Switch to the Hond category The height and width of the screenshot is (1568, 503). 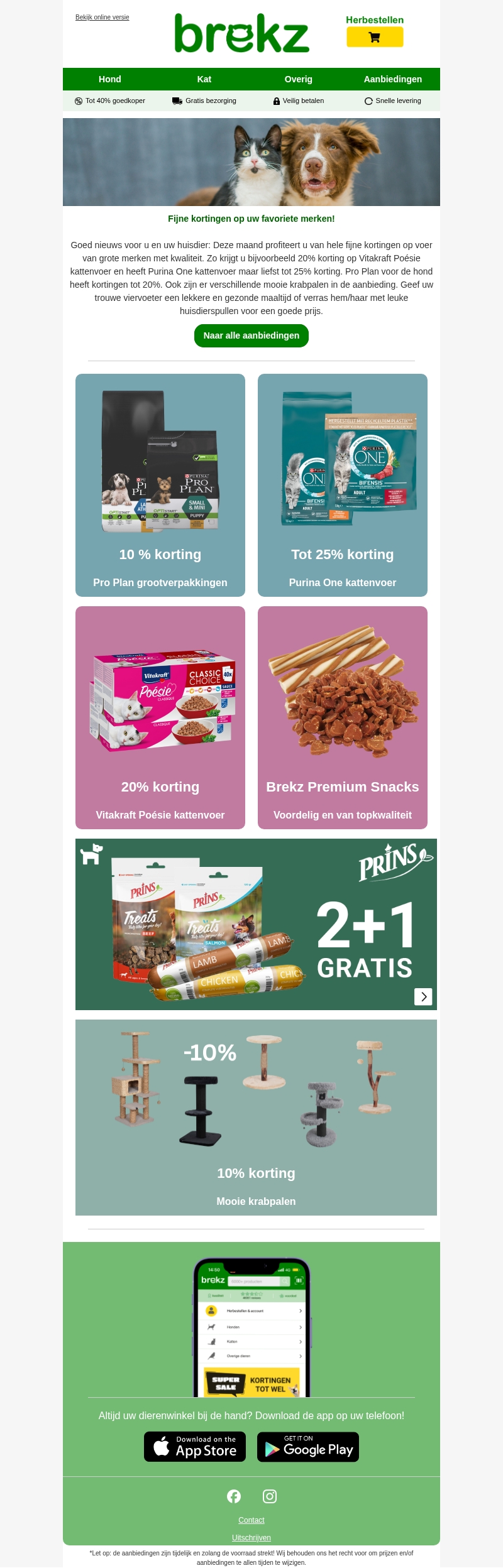(x=110, y=79)
